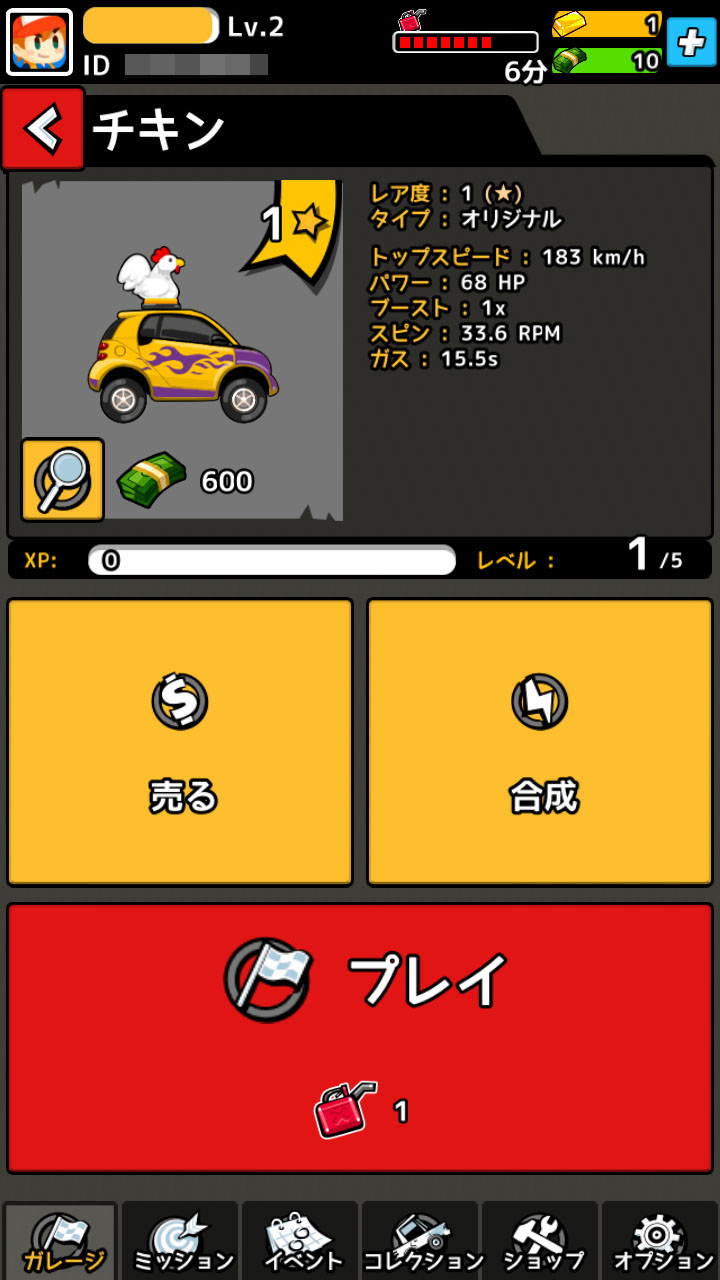This screenshot has height=1280, width=720.
Task: Open the ショップ tab
Action: [540, 1241]
